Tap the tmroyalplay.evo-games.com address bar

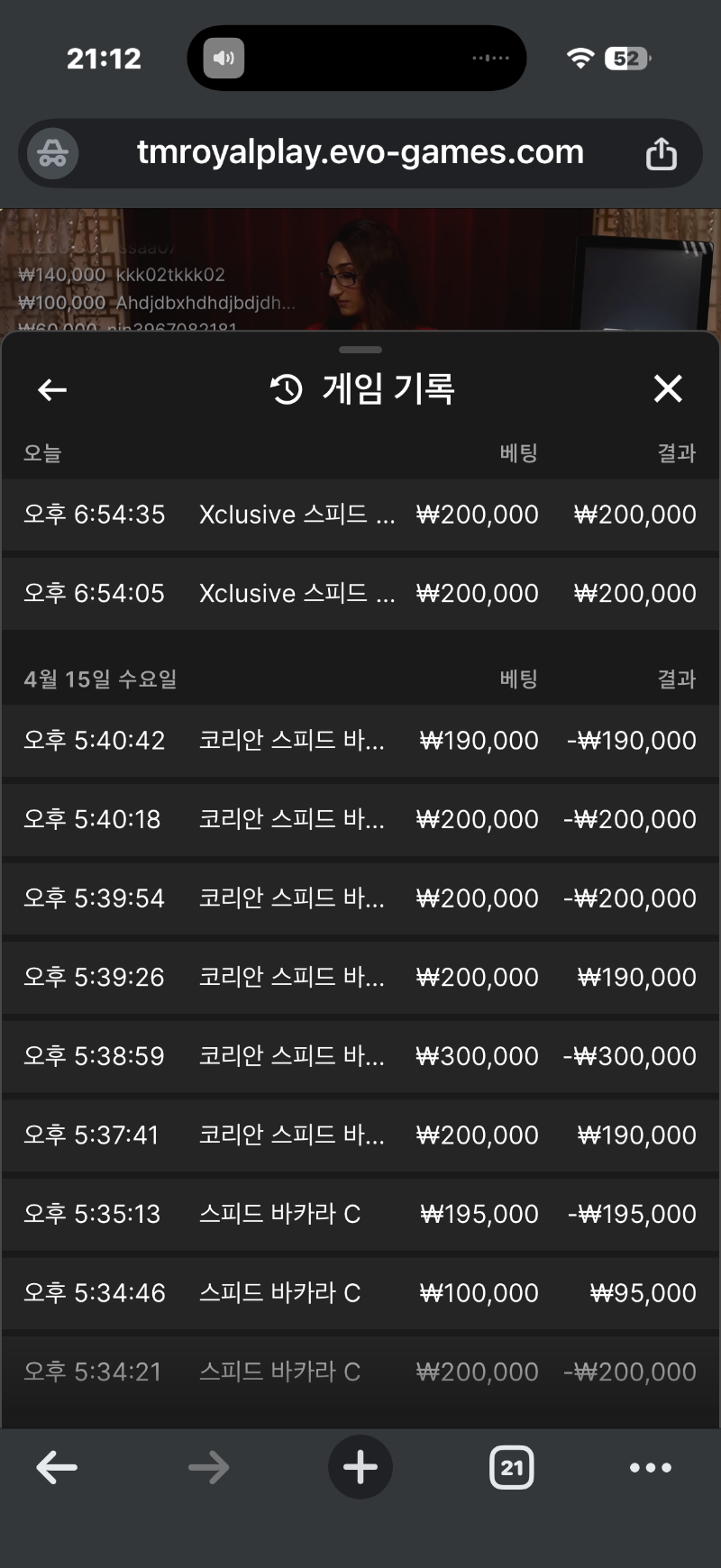click(360, 153)
